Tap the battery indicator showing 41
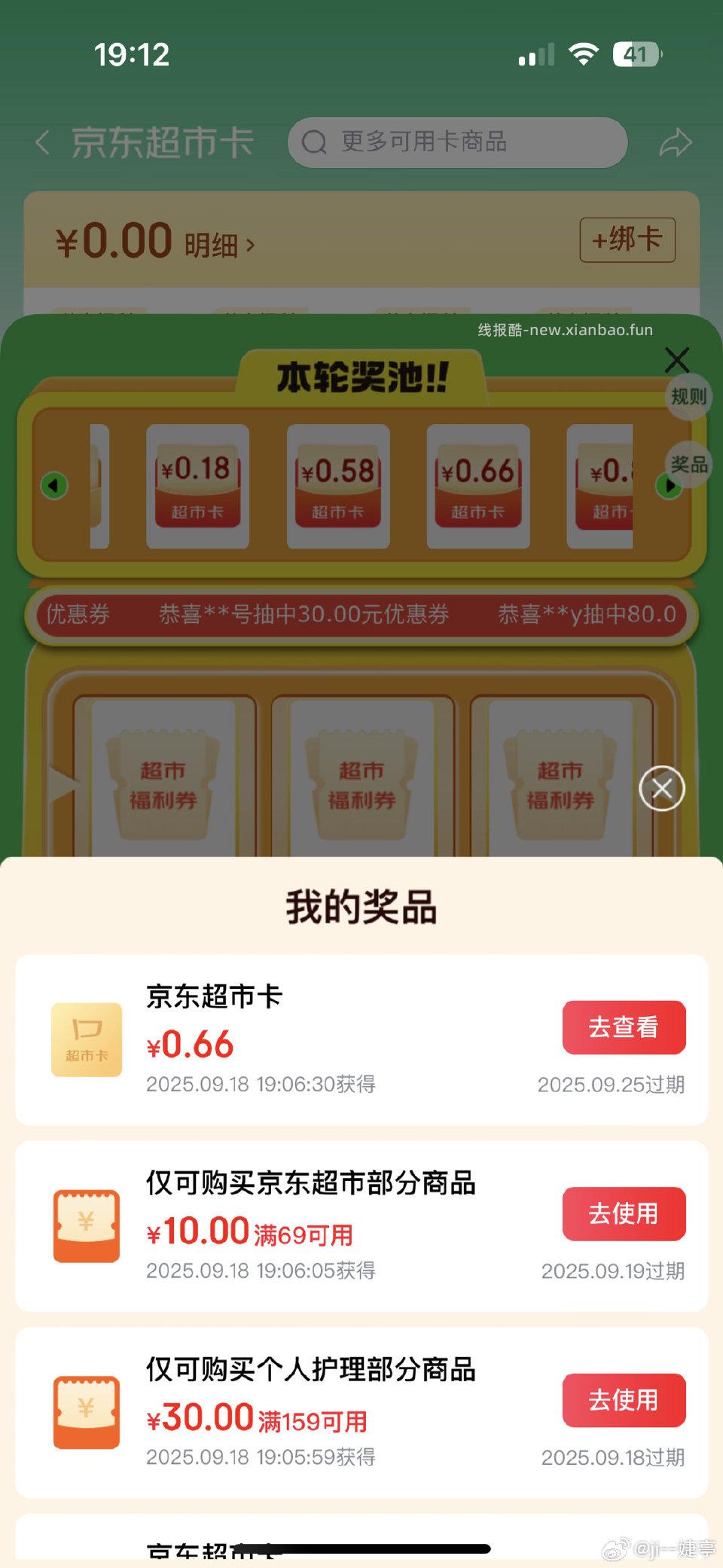The image size is (723, 1568). click(x=636, y=54)
